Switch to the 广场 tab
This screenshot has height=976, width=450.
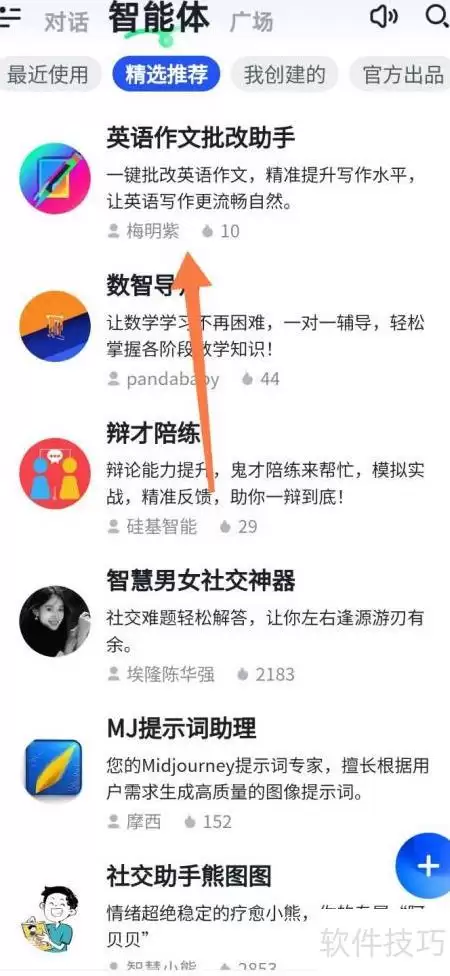[x=251, y=22]
